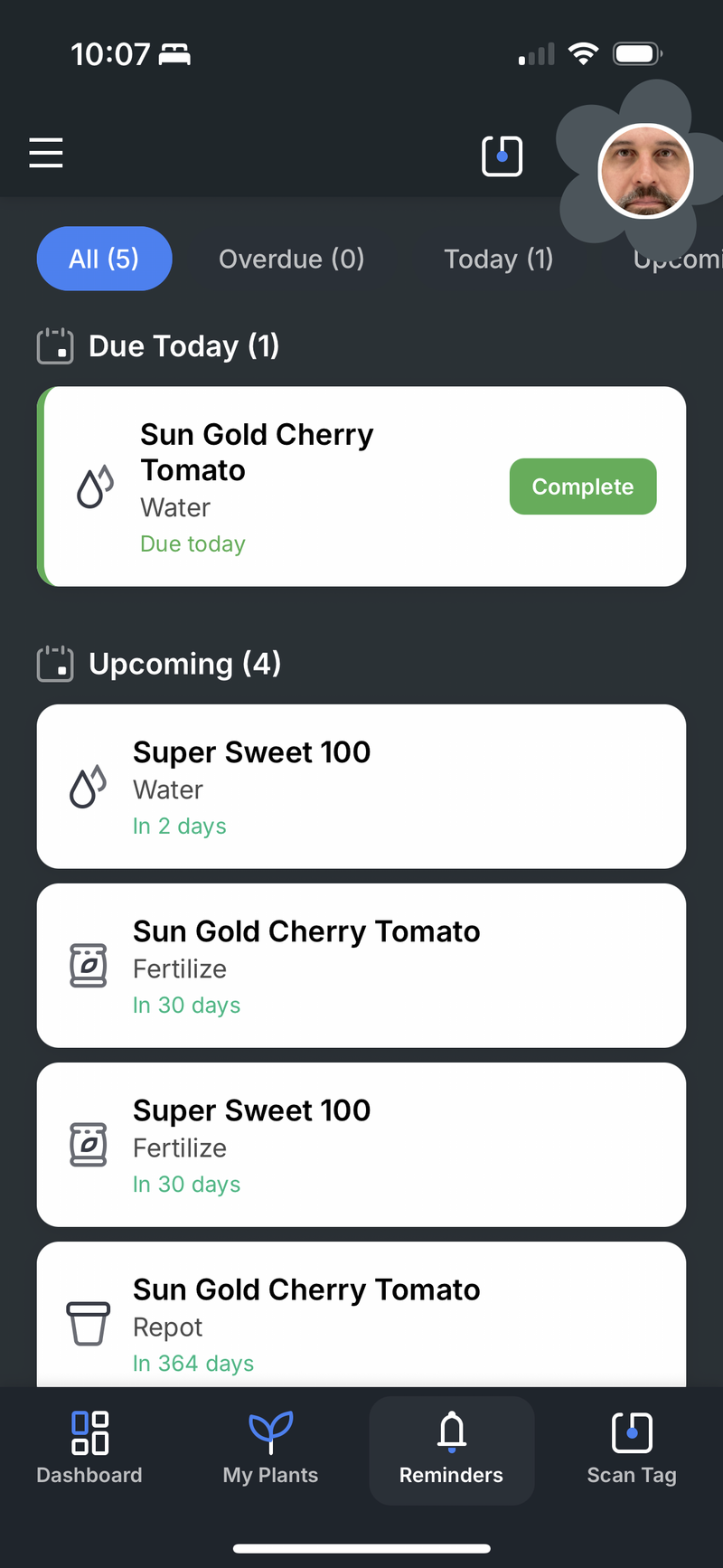Open the hamburger menu
This screenshot has width=723, height=1568.
coord(46,153)
